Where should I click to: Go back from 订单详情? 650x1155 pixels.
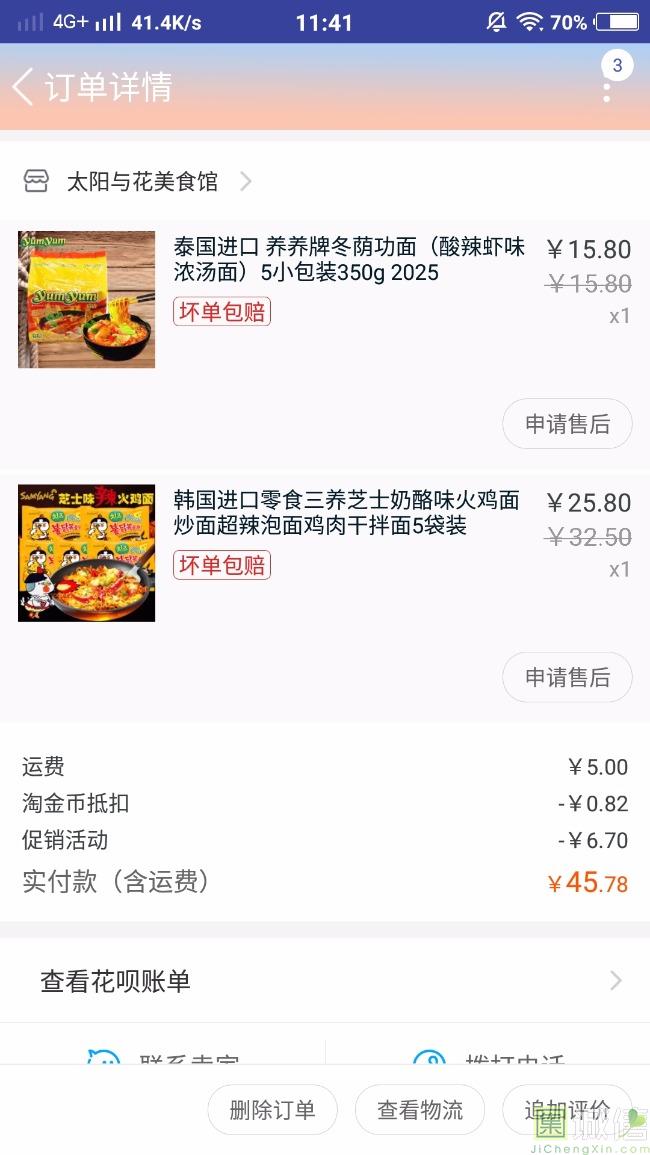tap(23, 87)
